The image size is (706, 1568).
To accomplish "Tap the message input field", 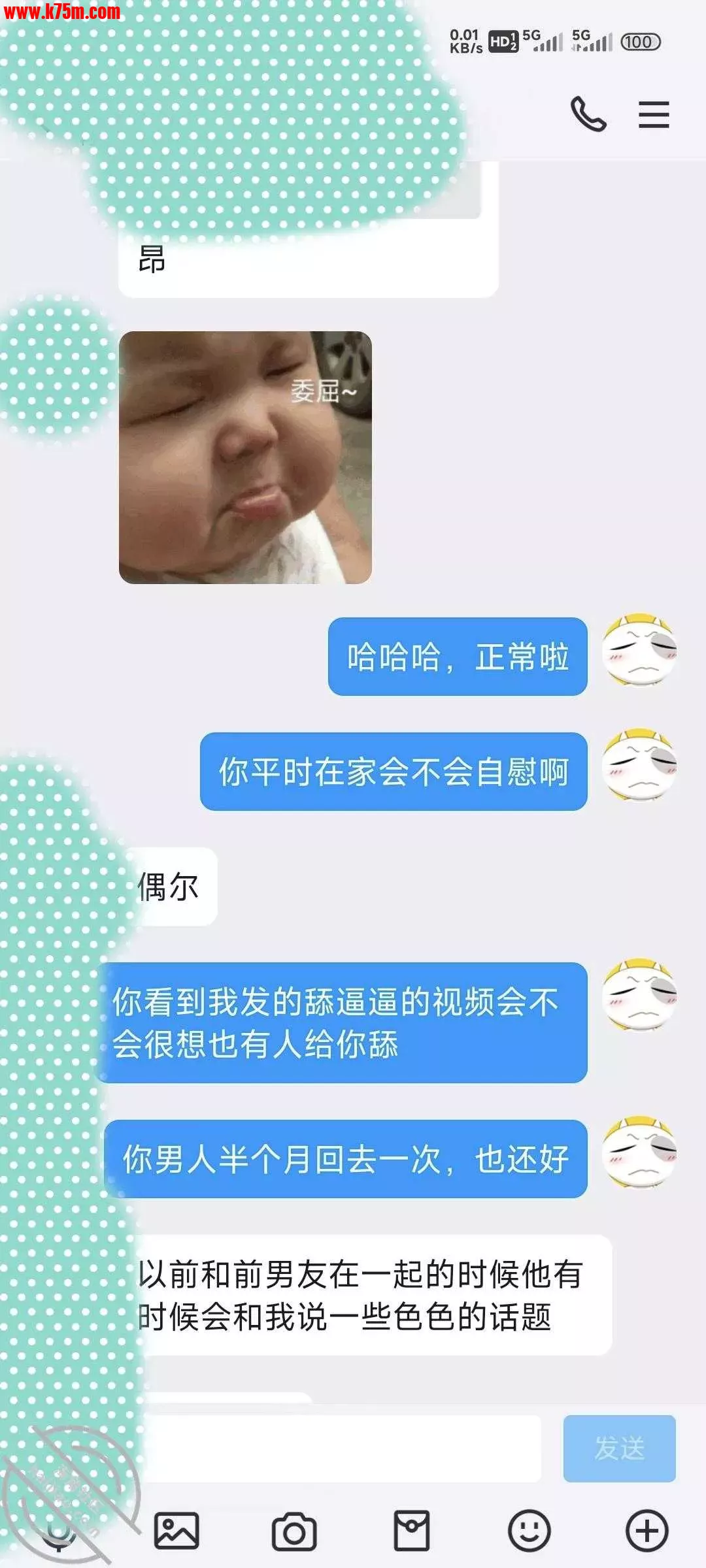I will (340, 1448).
